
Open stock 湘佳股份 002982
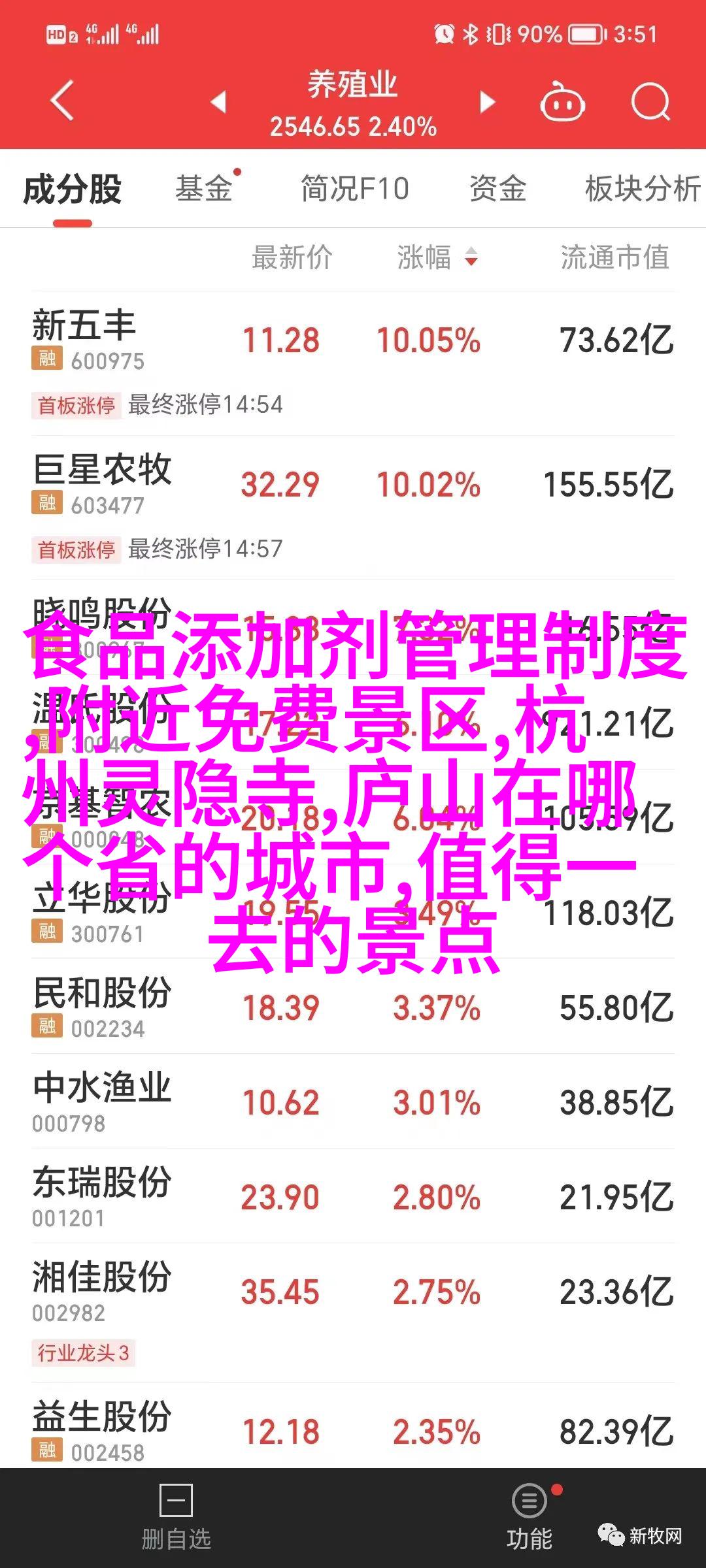click(x=102, y=1291)
